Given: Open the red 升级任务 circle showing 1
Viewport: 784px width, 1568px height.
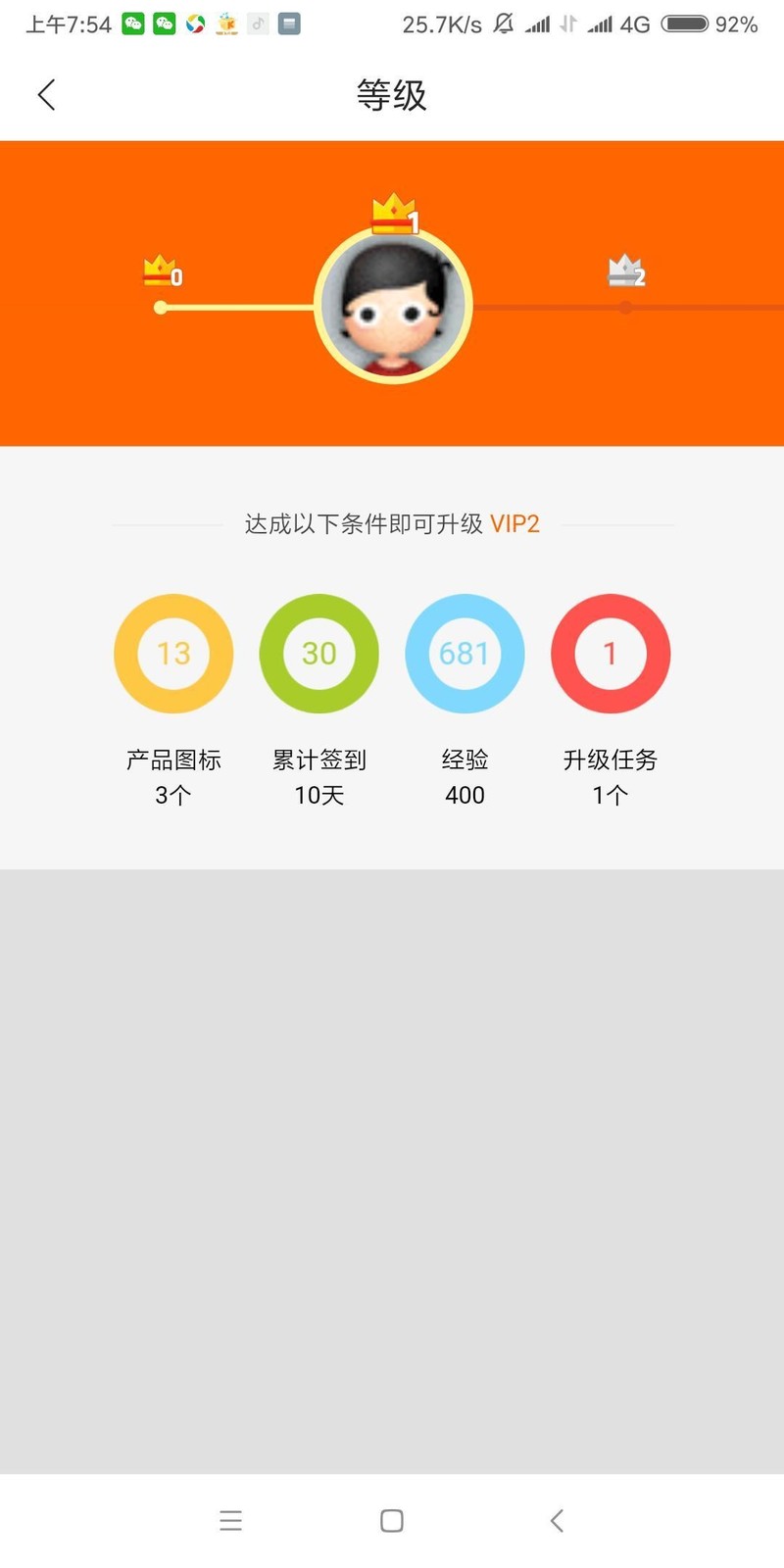Looking at the screenshot, I should point(611,654).
